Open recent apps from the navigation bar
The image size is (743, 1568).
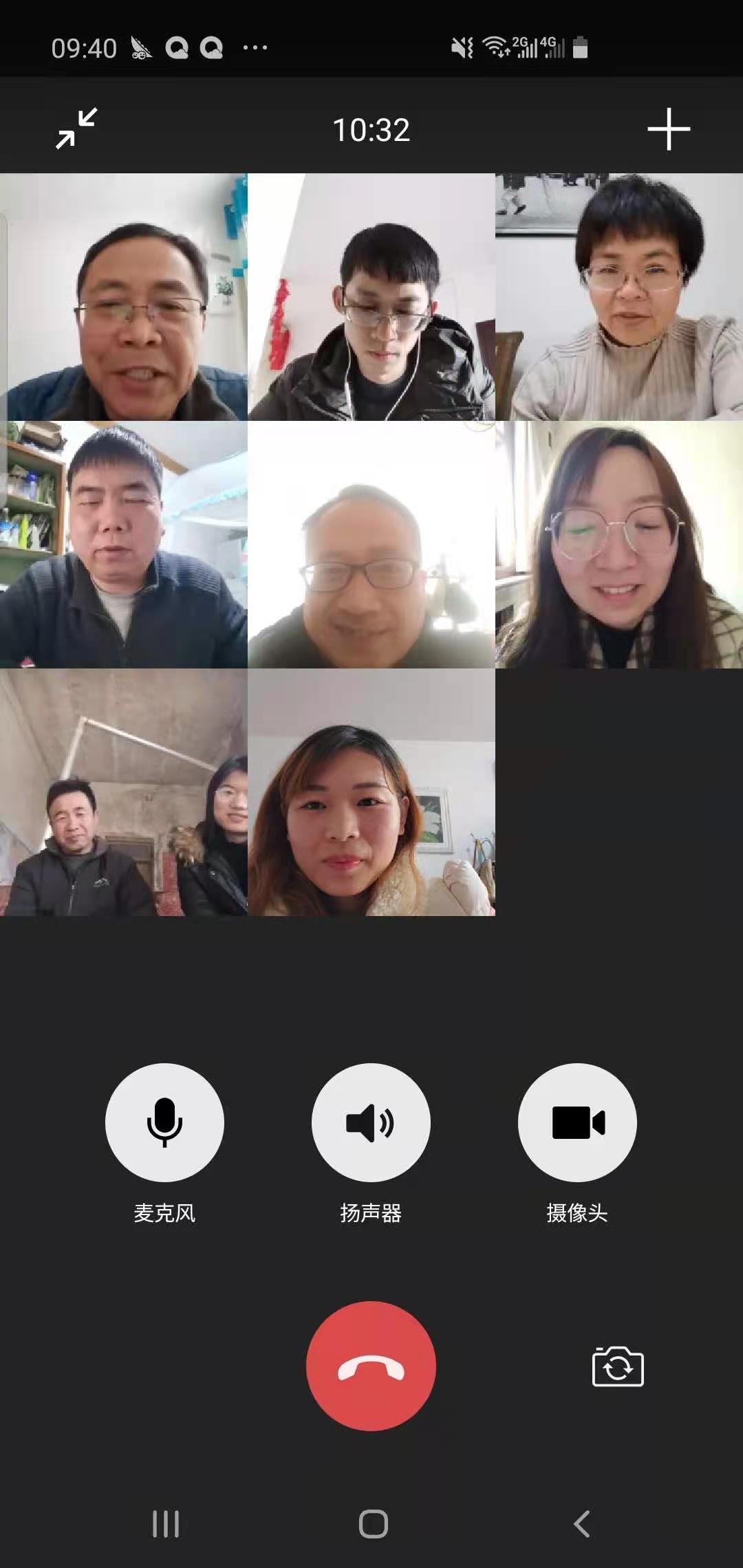[x=166, y=1524]
